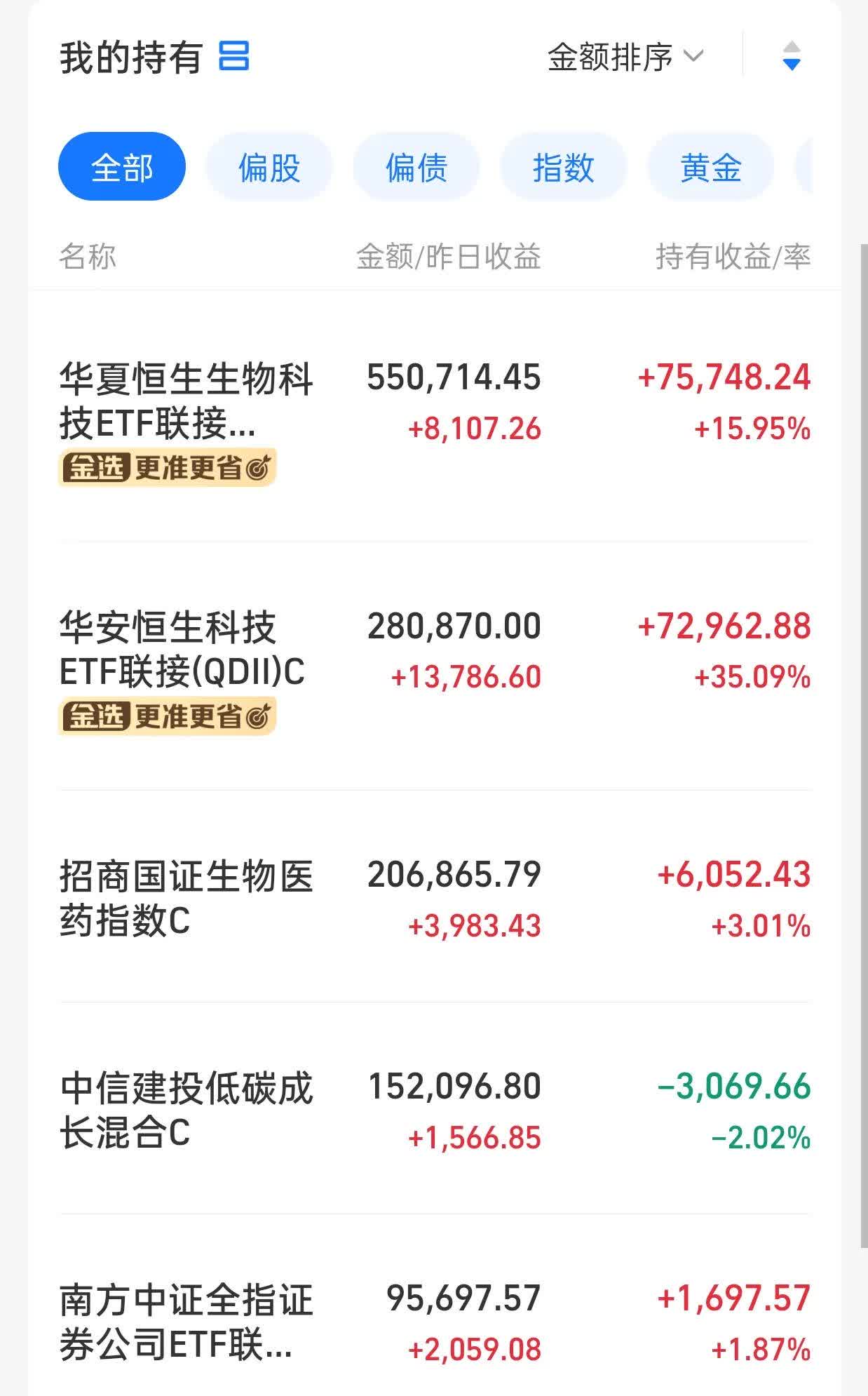
Task: Open the 金额排序 sort dropdown
Action: [625, 57]
